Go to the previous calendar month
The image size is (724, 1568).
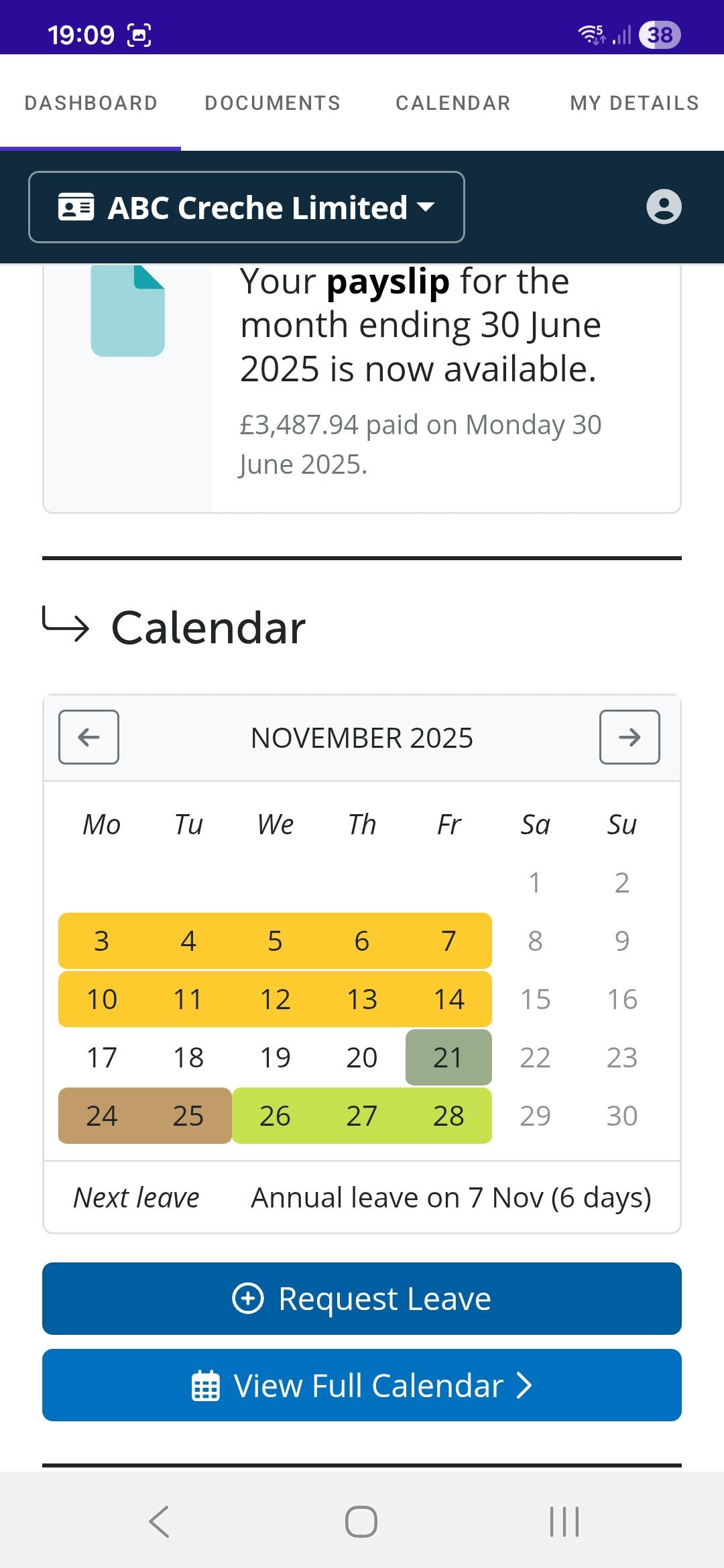coord(88,737)
